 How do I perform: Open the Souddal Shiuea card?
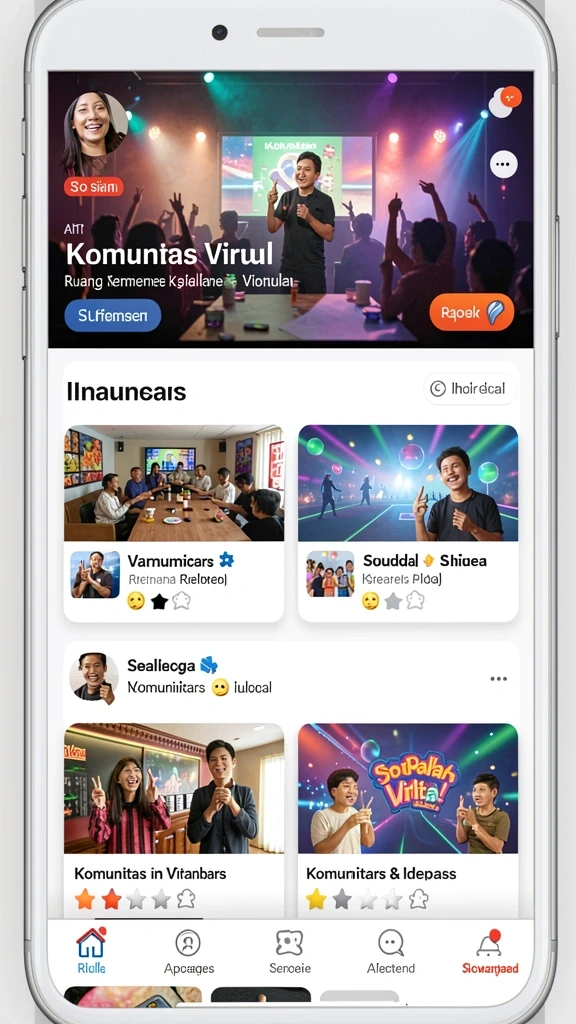pyautogui.click(x=408, y=523)
